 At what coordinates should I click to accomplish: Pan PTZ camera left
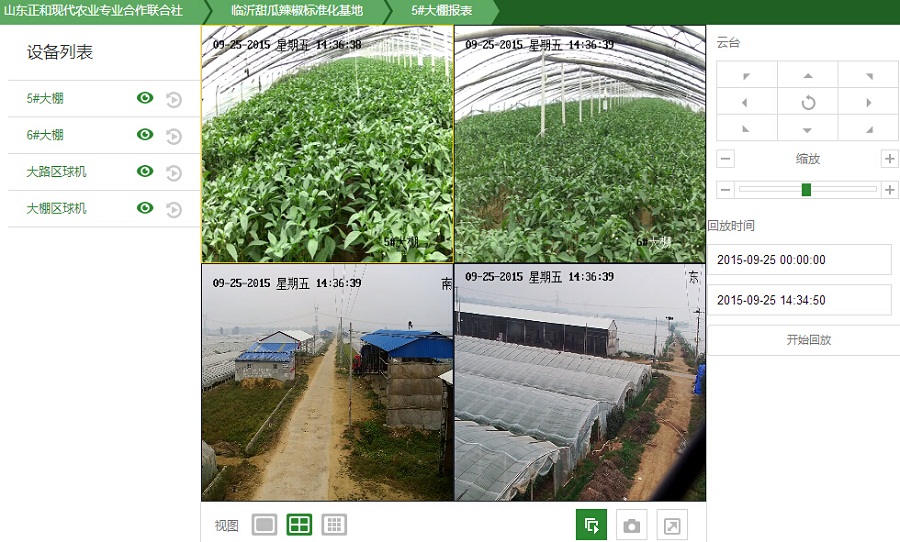745,103
